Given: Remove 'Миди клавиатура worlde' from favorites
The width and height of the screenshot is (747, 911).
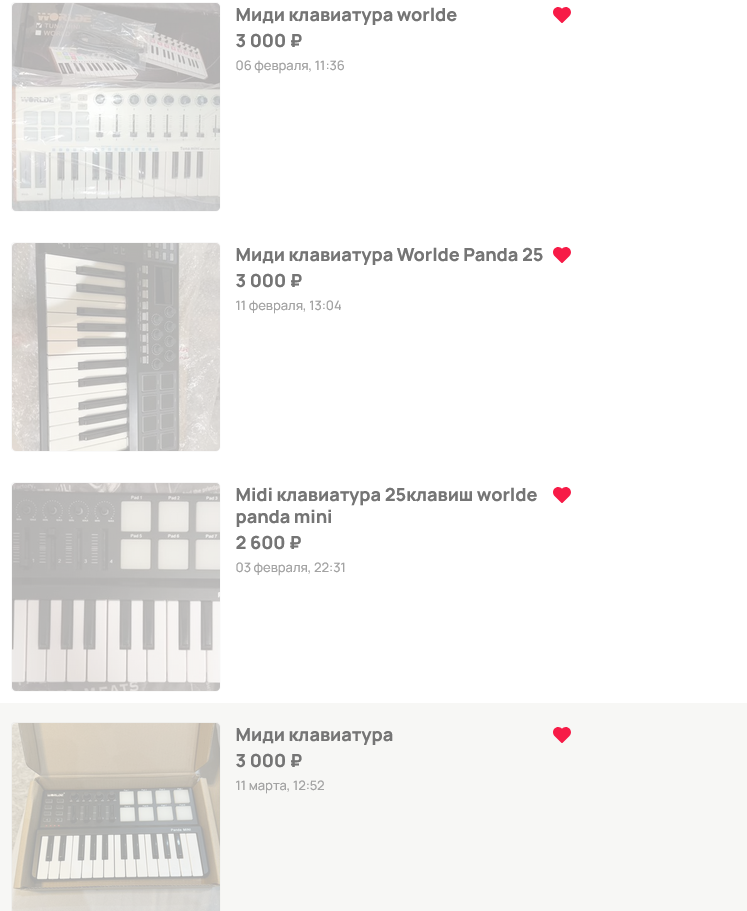Looking at the screenshot, I should tap(562, 15).
